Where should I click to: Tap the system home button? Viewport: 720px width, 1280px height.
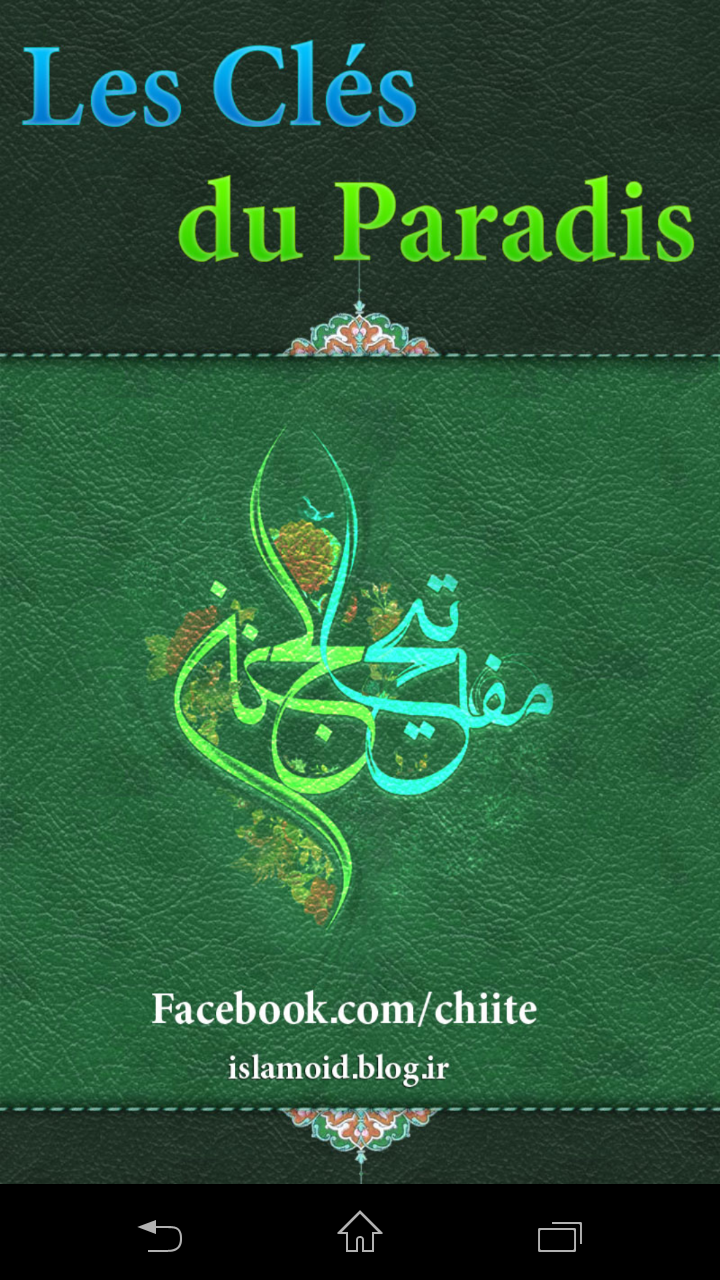[360, 1232]
